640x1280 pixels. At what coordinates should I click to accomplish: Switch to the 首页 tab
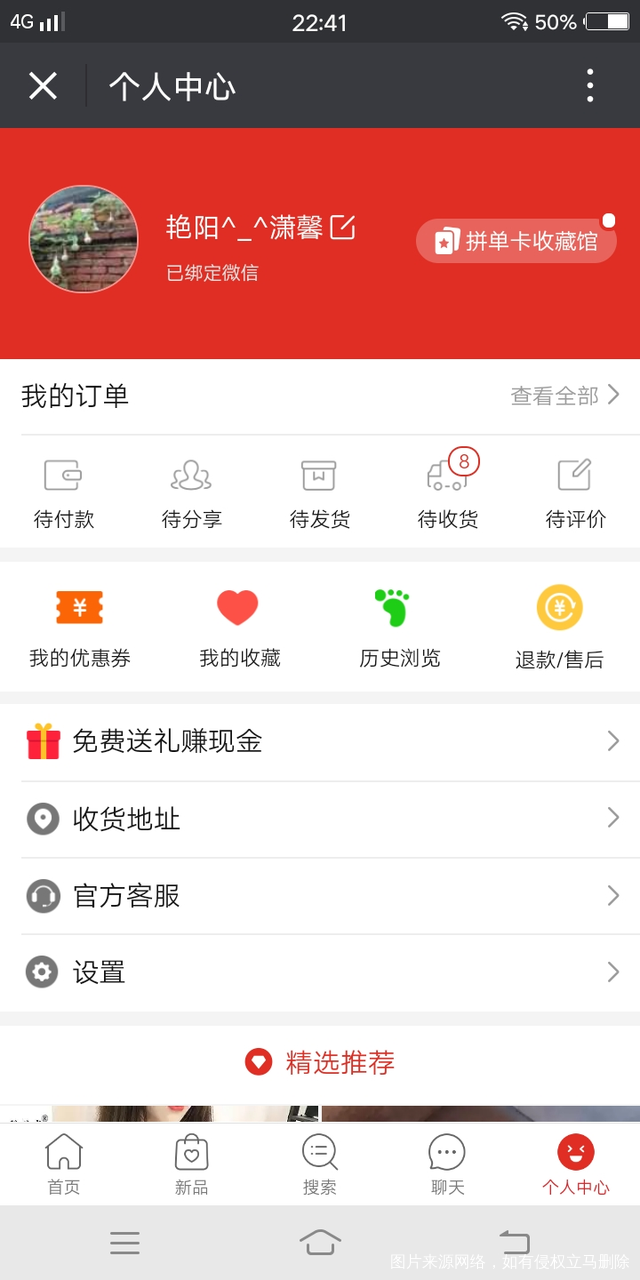[x=64, y=1165]
